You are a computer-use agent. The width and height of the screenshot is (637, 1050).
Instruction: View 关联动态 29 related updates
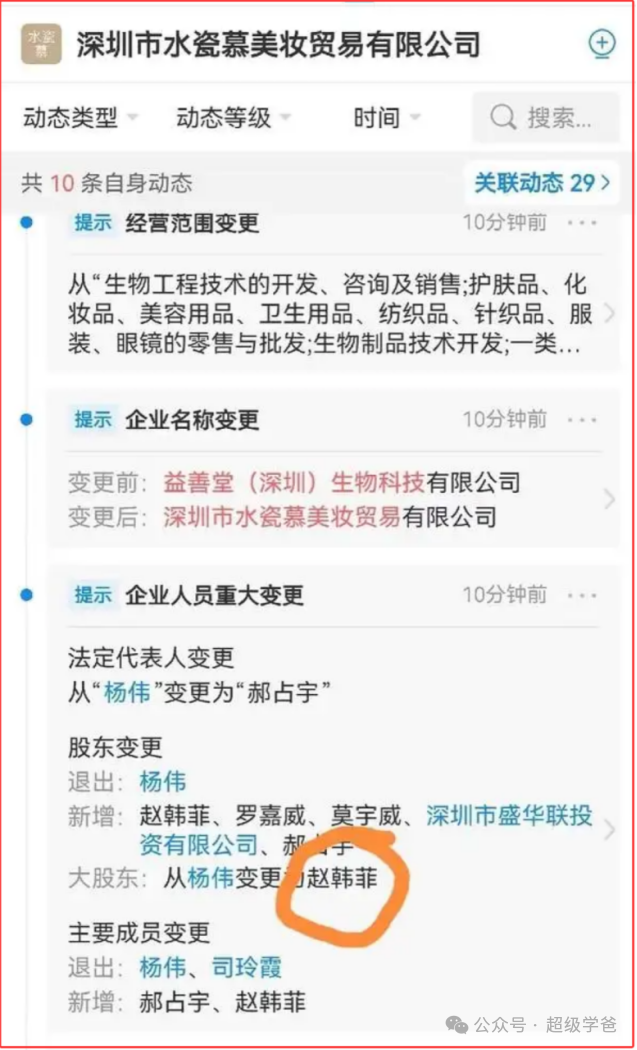[x=542, y=183]
